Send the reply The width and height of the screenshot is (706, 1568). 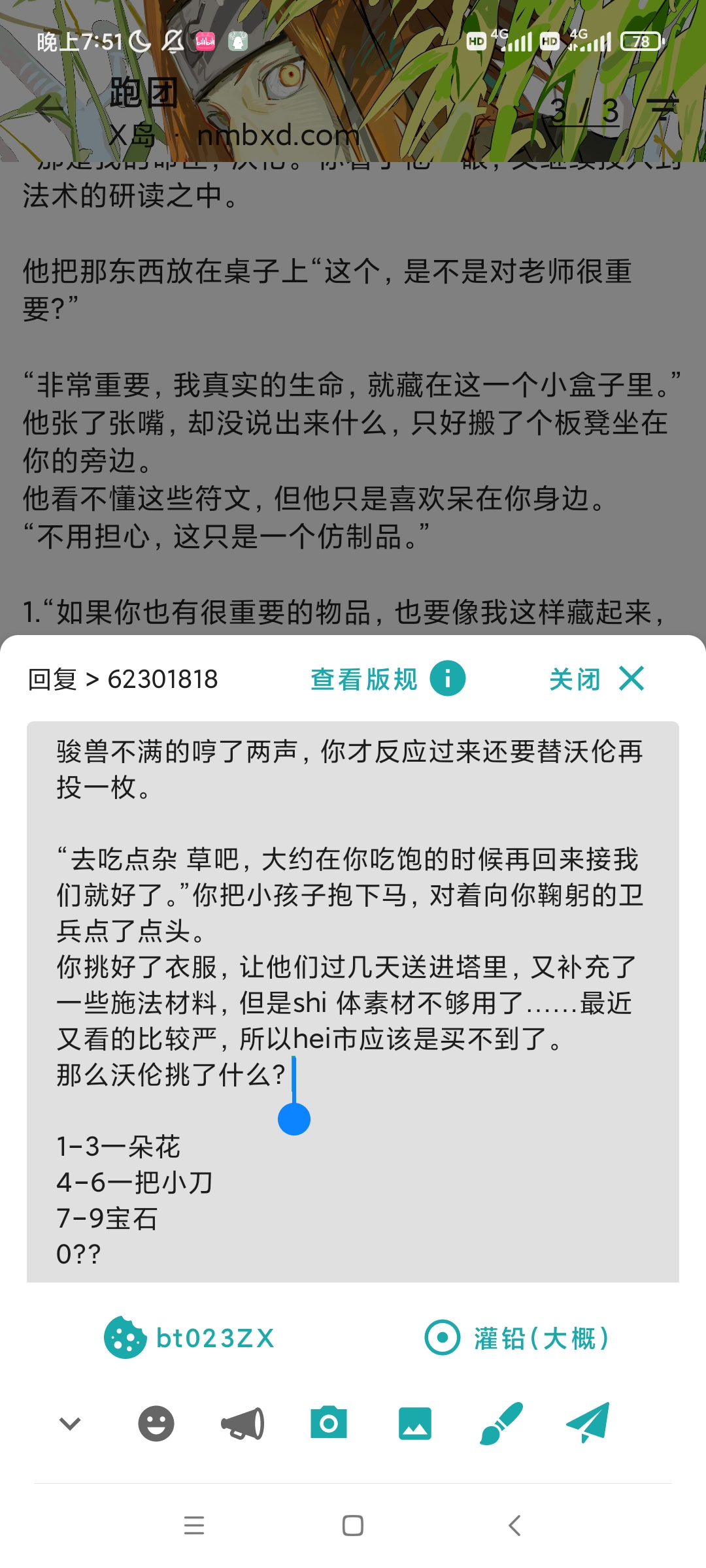[x=588, y=1422]
